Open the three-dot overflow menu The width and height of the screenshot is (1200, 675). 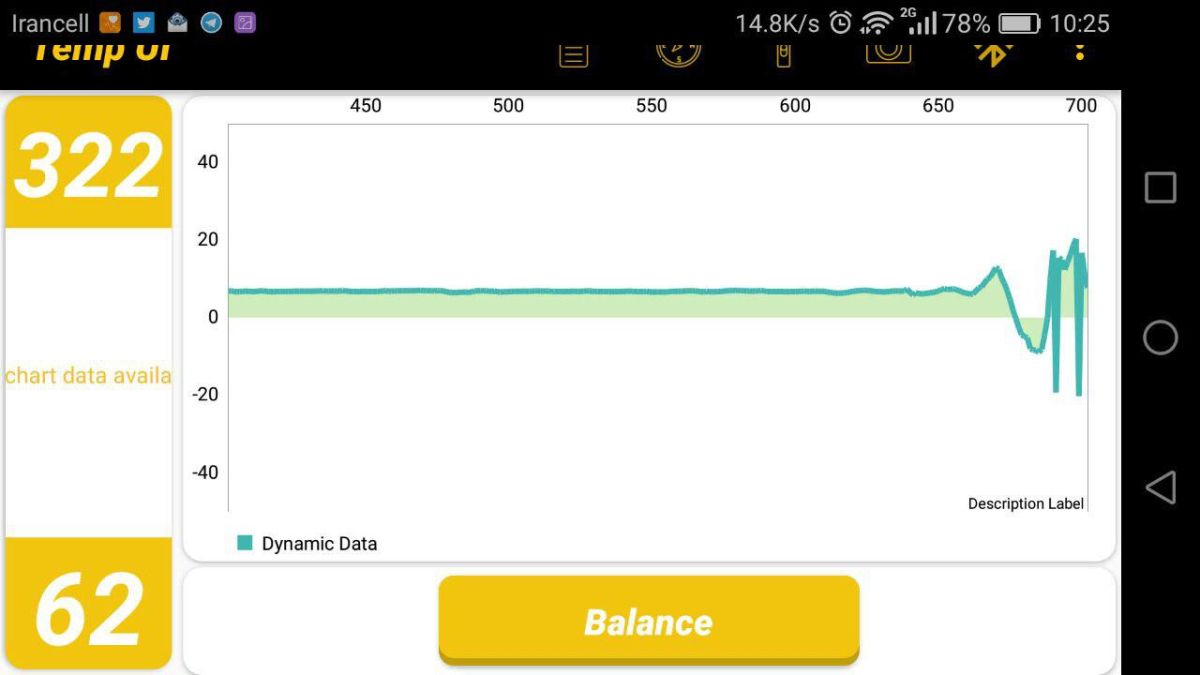pos(1080,50)
